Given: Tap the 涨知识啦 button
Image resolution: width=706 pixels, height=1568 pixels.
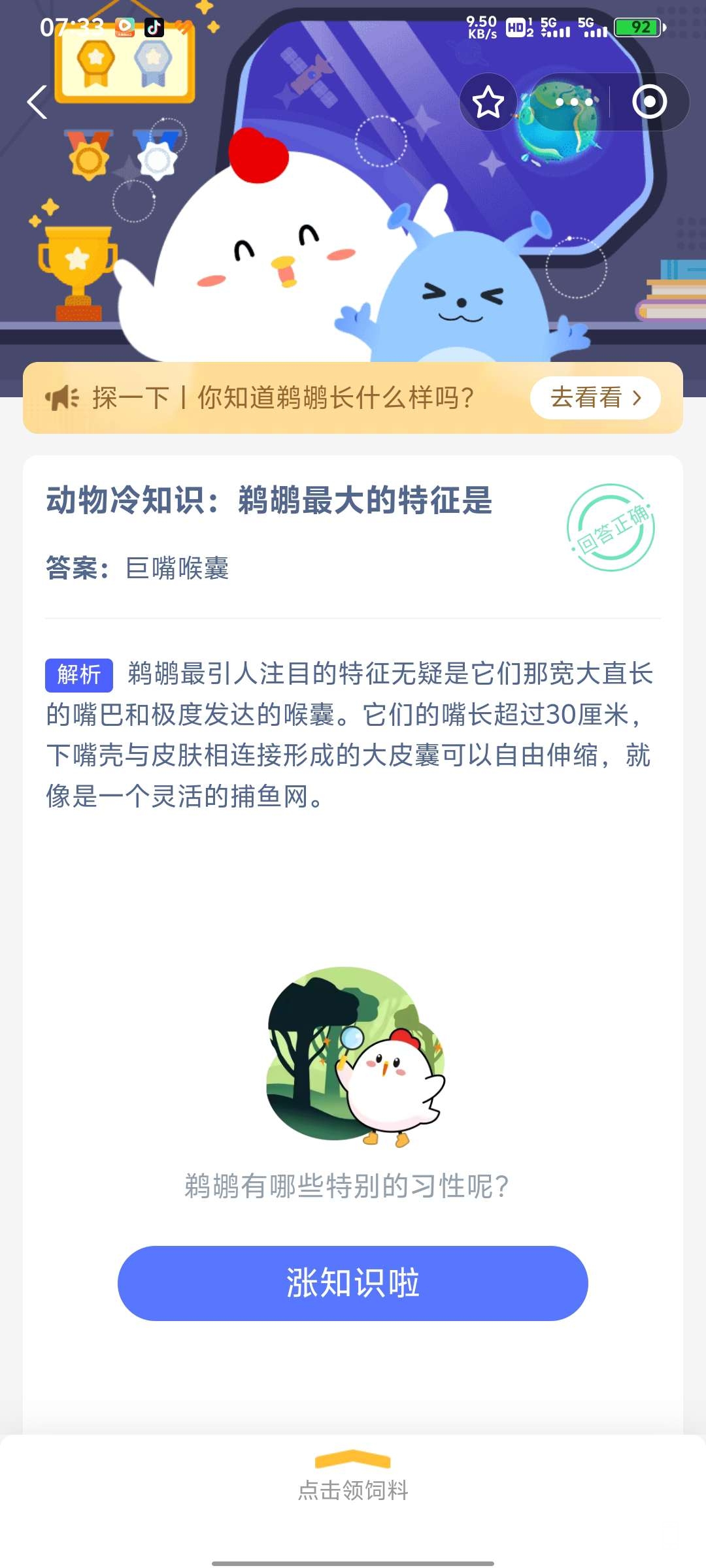Looking at the screenshot, I should tap(353, 1283).
